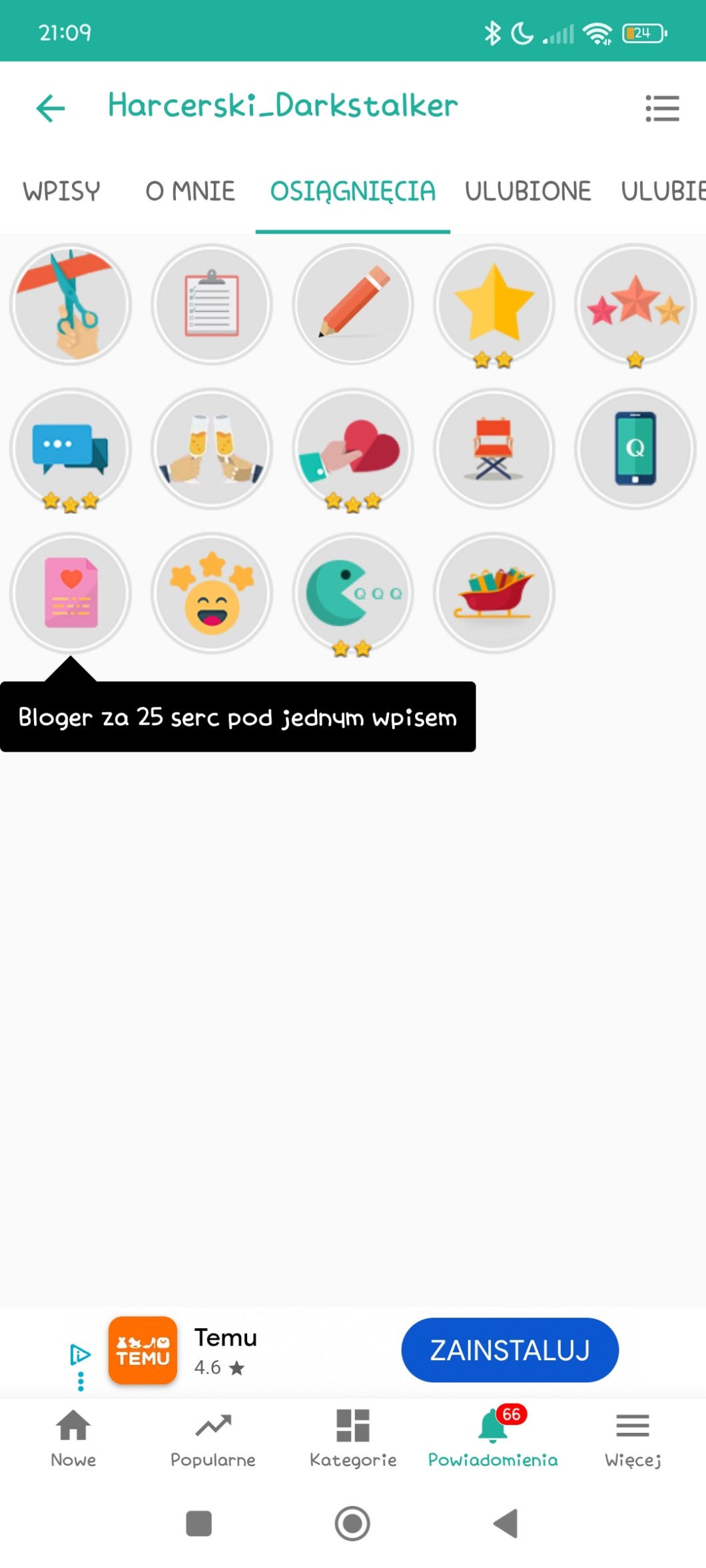
Task: Open the O MNIE tab
Action: (x=190, y=192)
